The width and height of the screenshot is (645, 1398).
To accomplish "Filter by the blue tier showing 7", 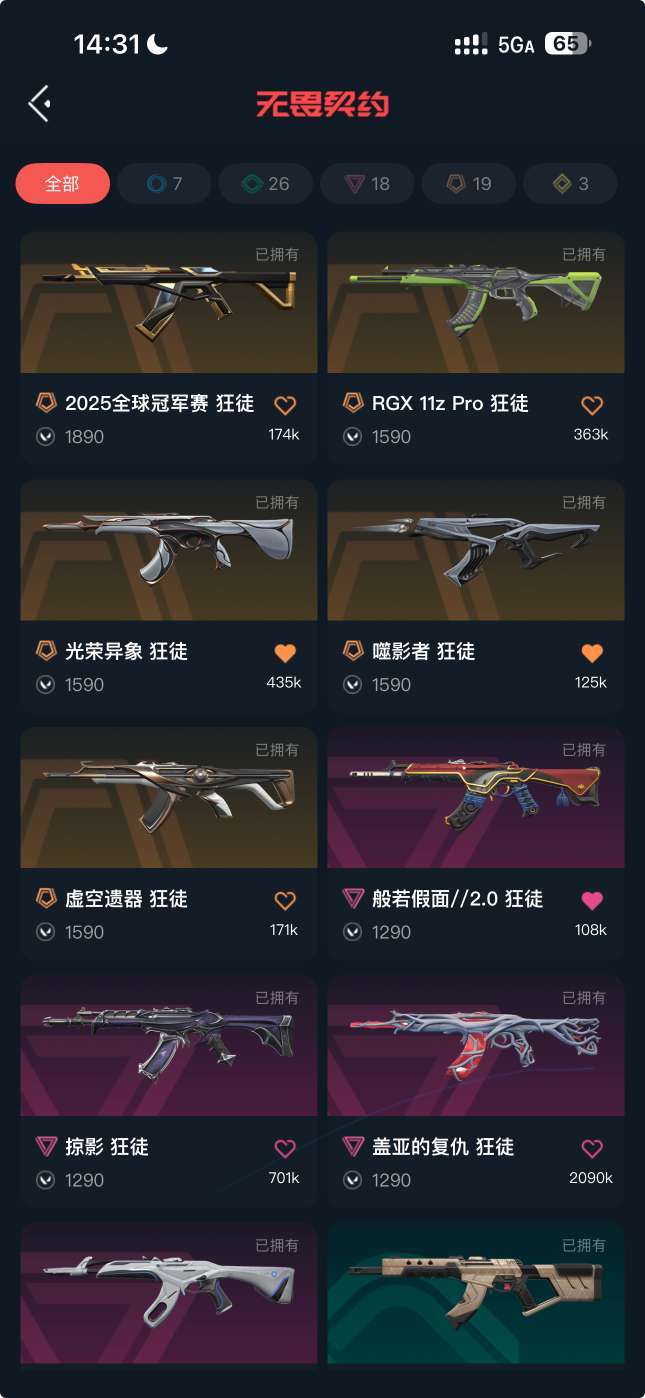I will (x=164, y=184).
